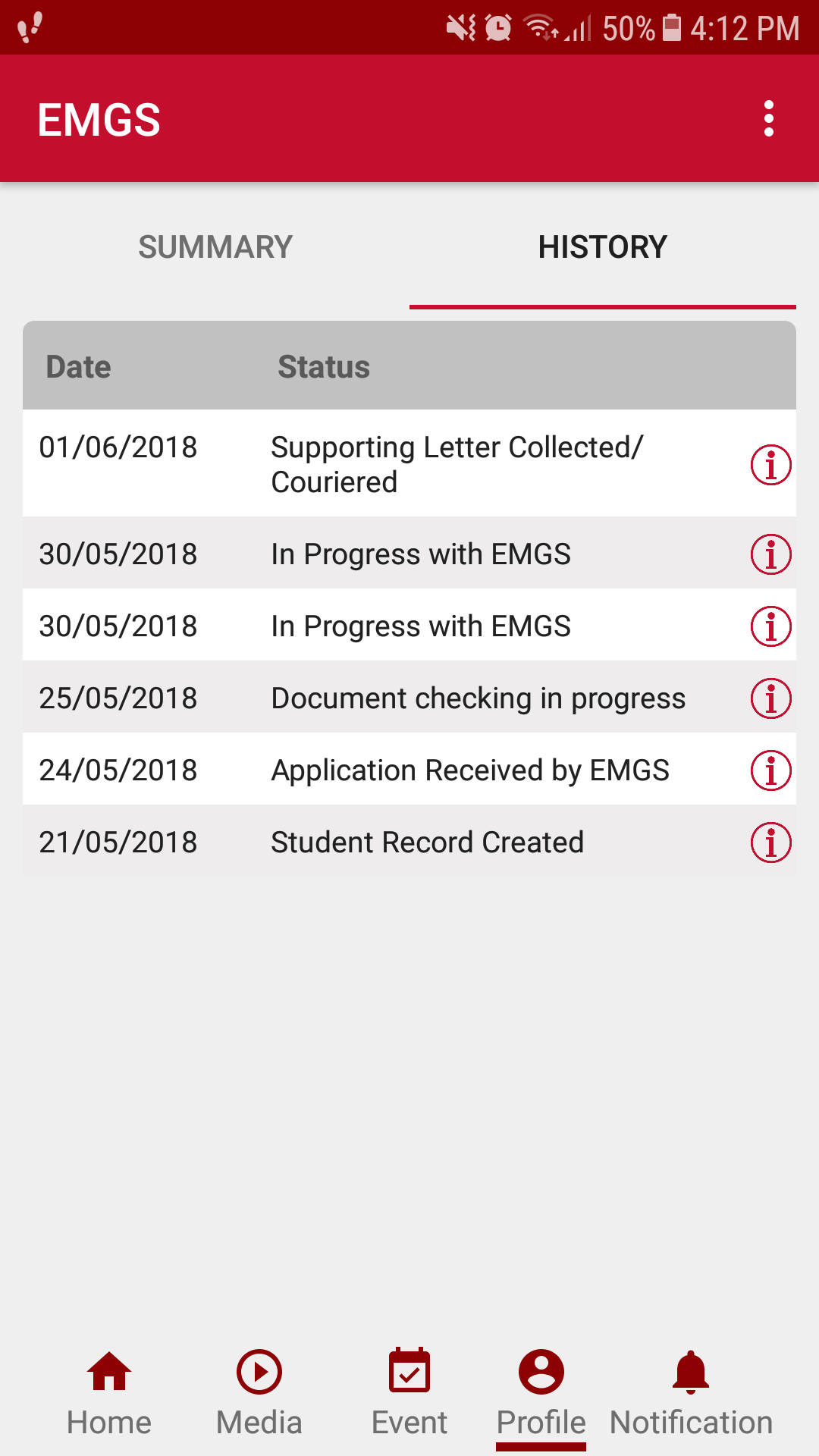Open the Notification tab
The width and height of the screenshot is (819, 1456).
(691, 1394)
